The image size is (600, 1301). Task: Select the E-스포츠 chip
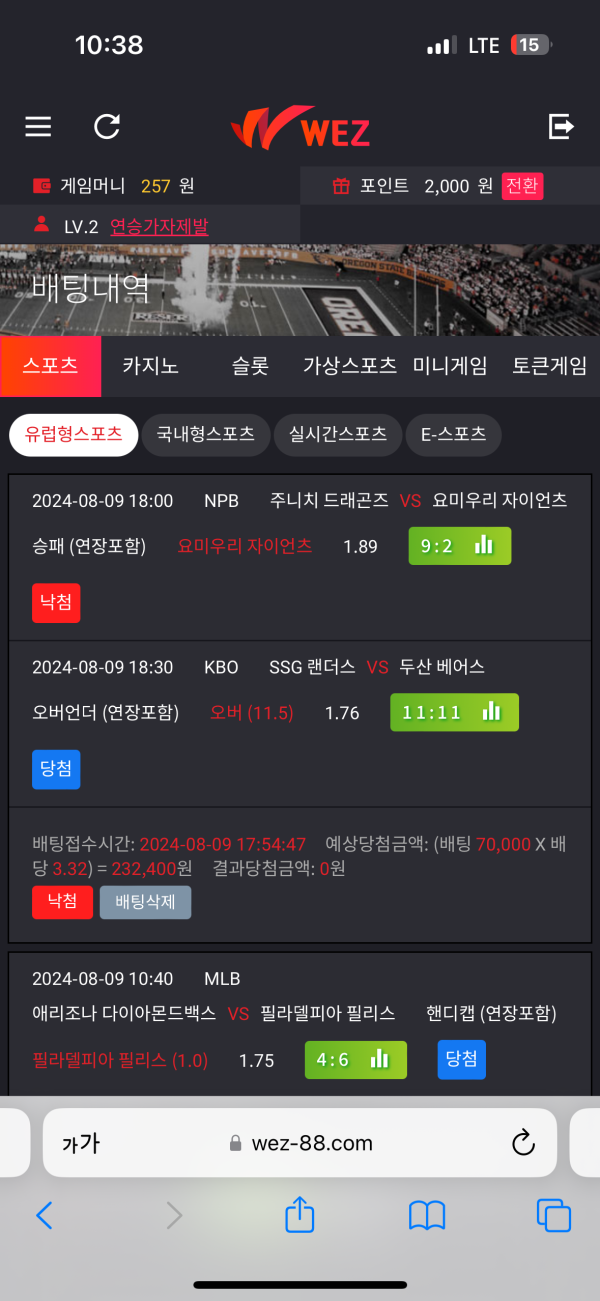click(453, 435)
